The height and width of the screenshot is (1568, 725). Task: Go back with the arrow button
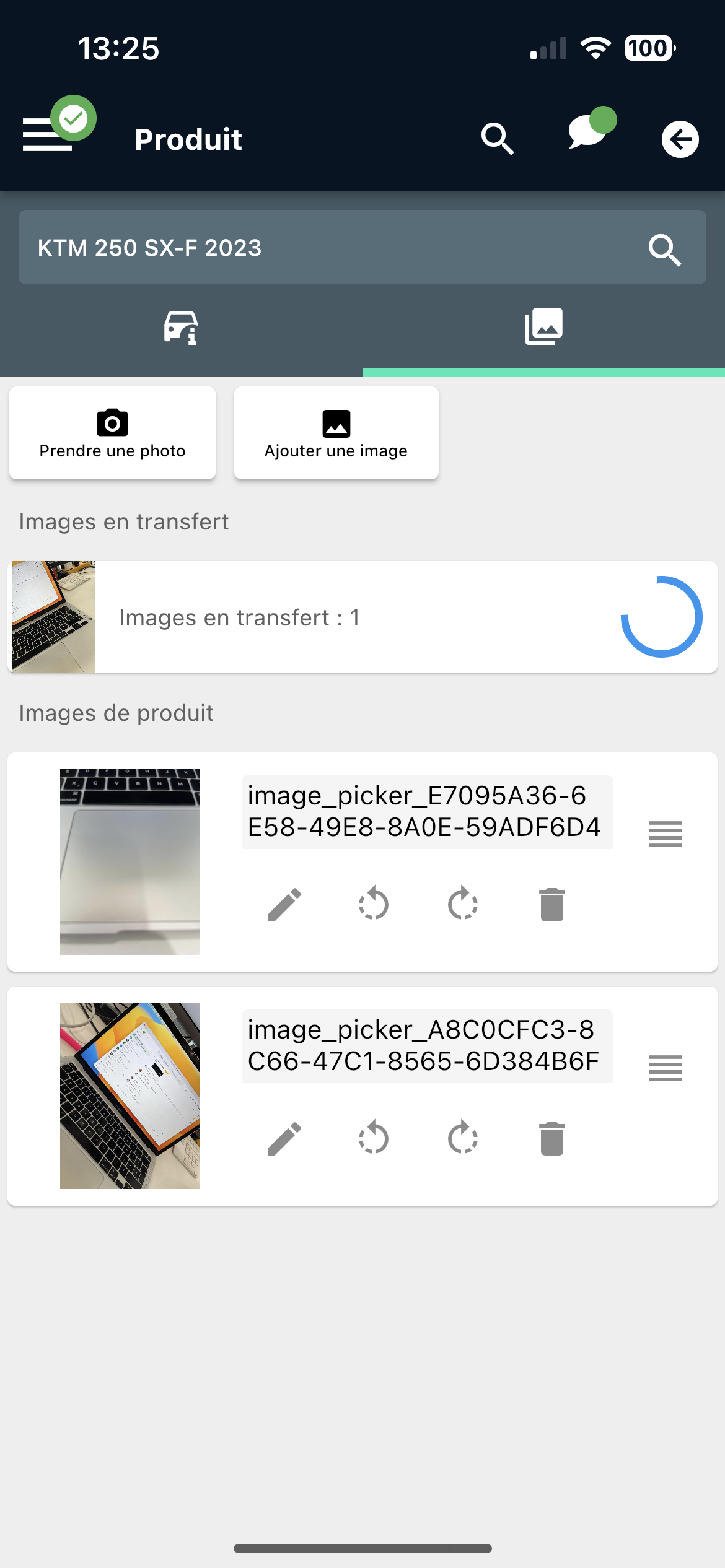pos(680,139)
